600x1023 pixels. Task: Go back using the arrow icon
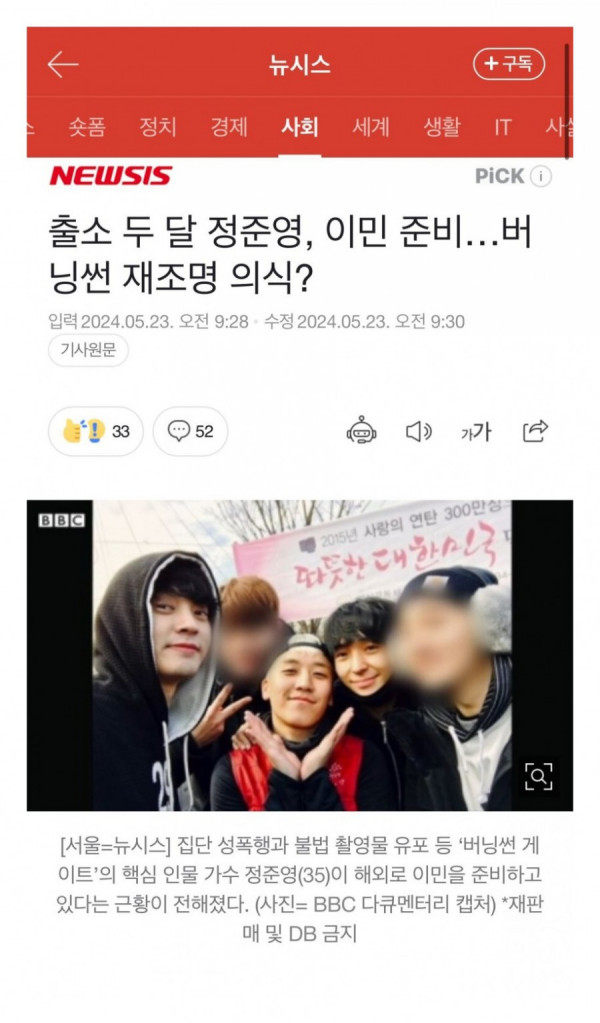click(62, 65)
